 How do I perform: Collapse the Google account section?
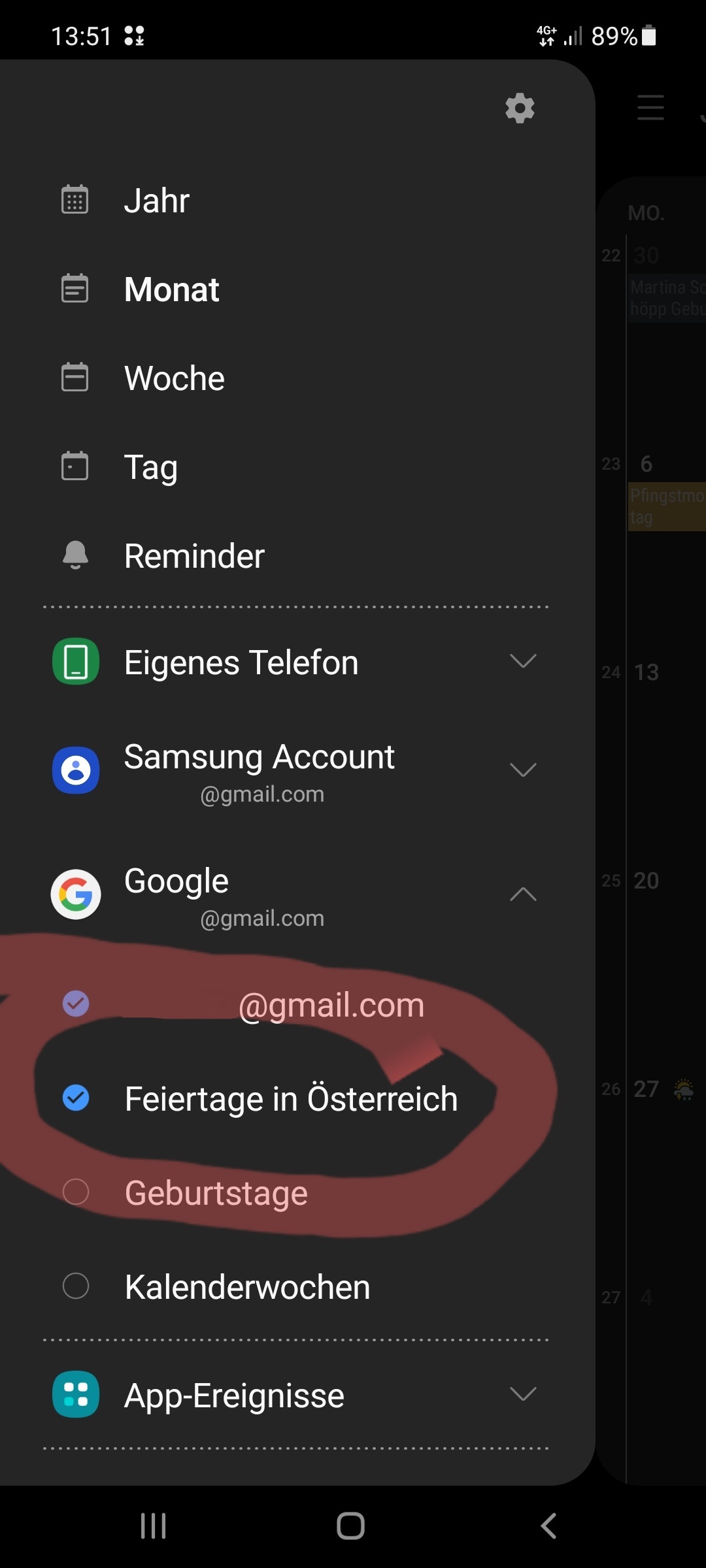[x=523, y=894]
